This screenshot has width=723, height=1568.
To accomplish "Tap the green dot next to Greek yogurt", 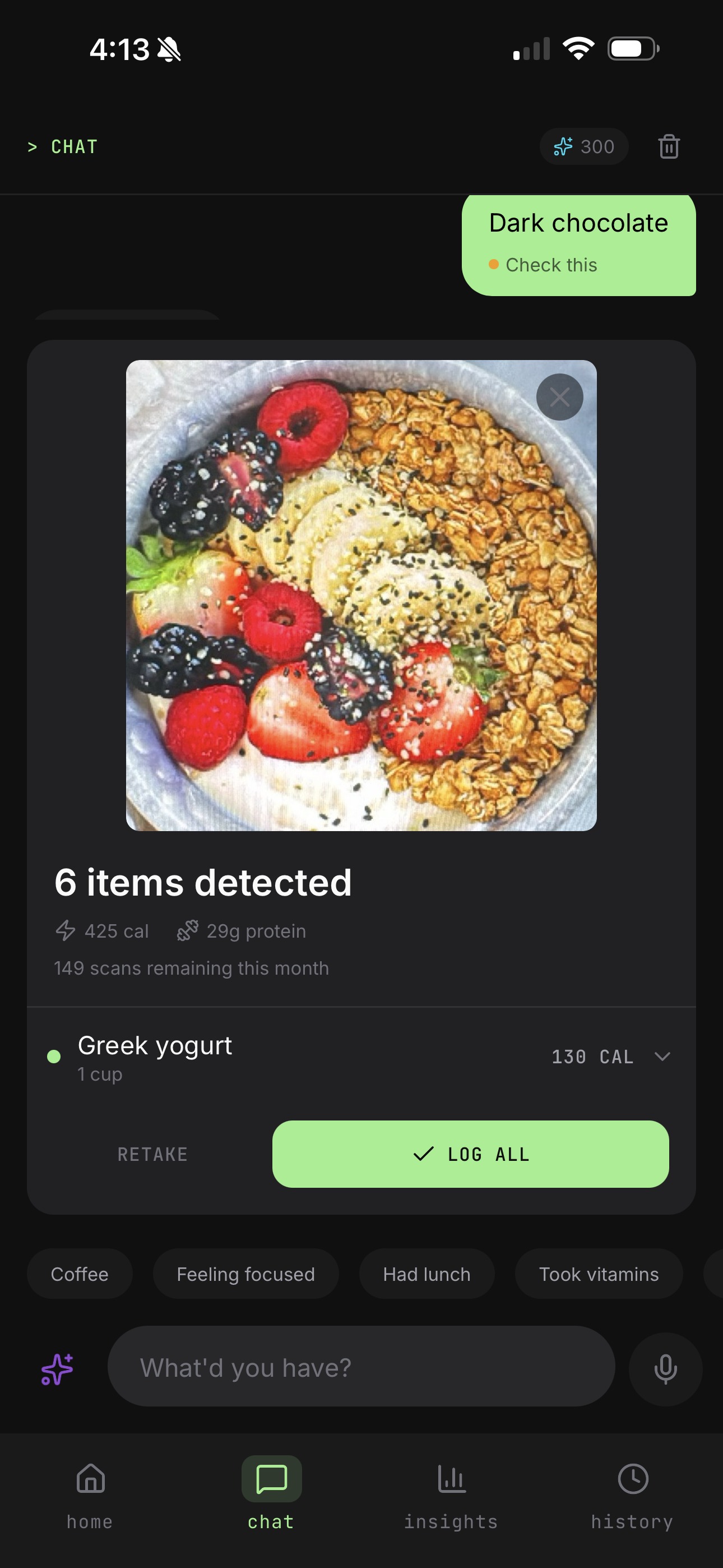I will (55, 1057).
